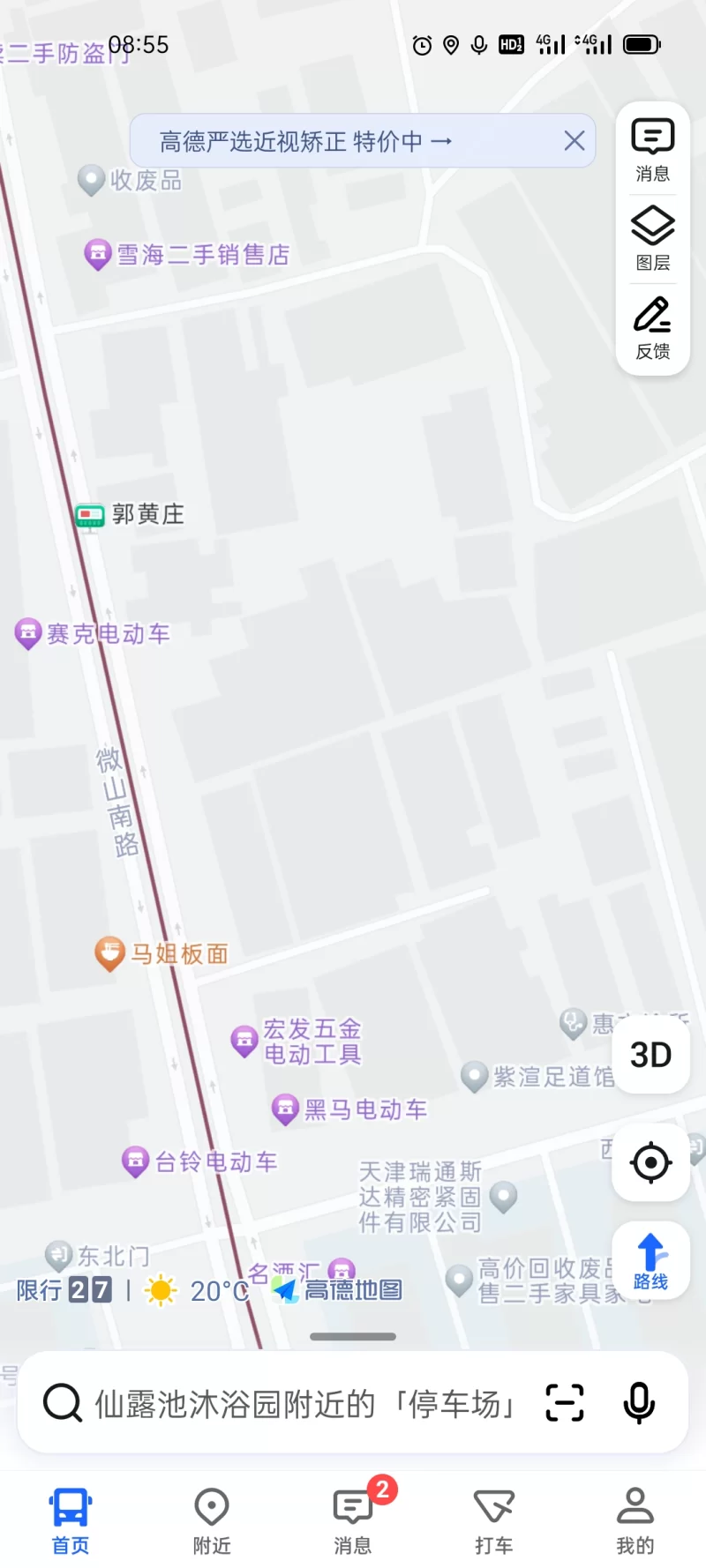Open the 图层 map layers panel
706x1568 pixels.
652,238
